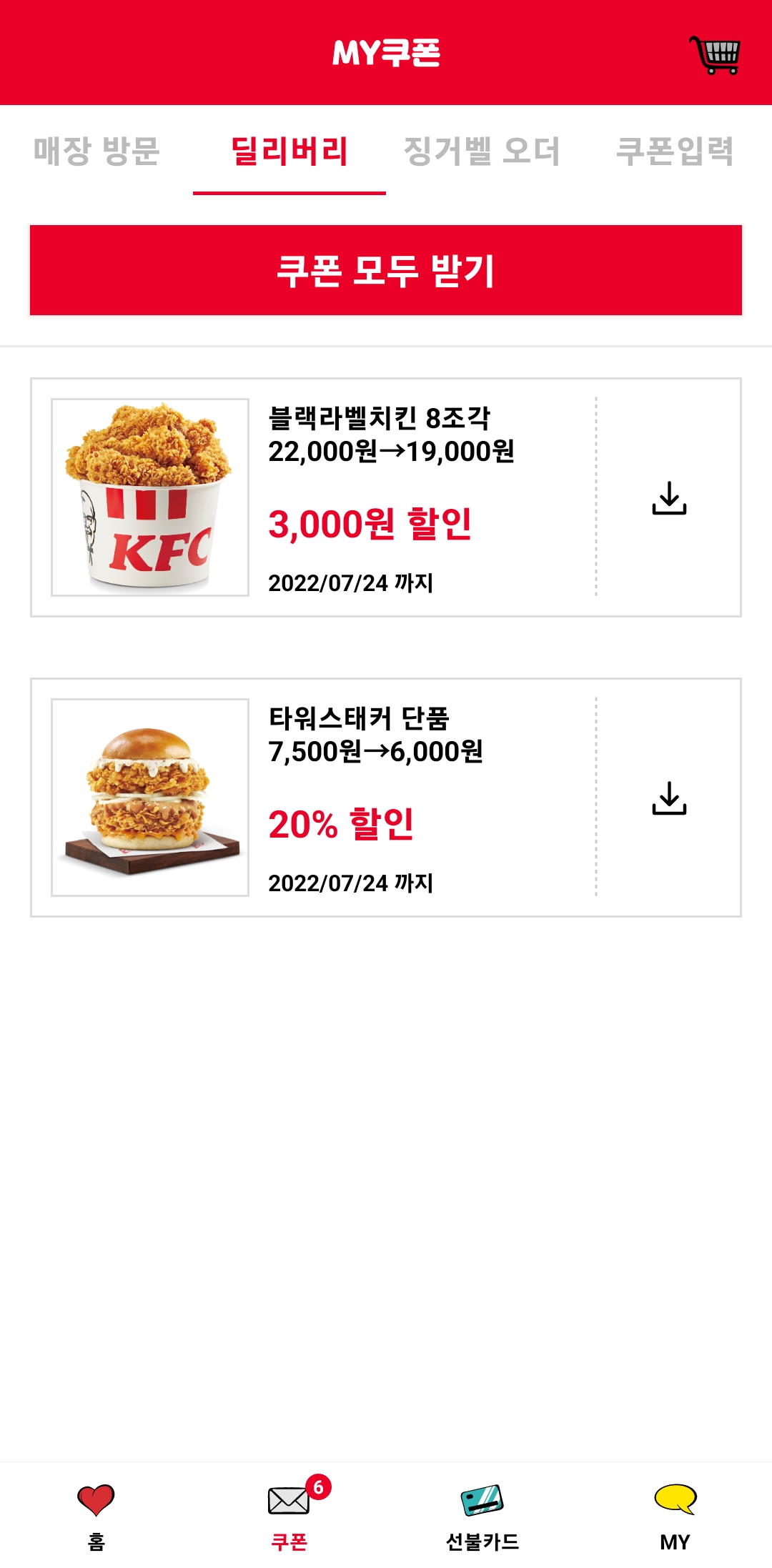
Task: Switch to the 징거벨 오더 tab
Action: tap(482, 152)
